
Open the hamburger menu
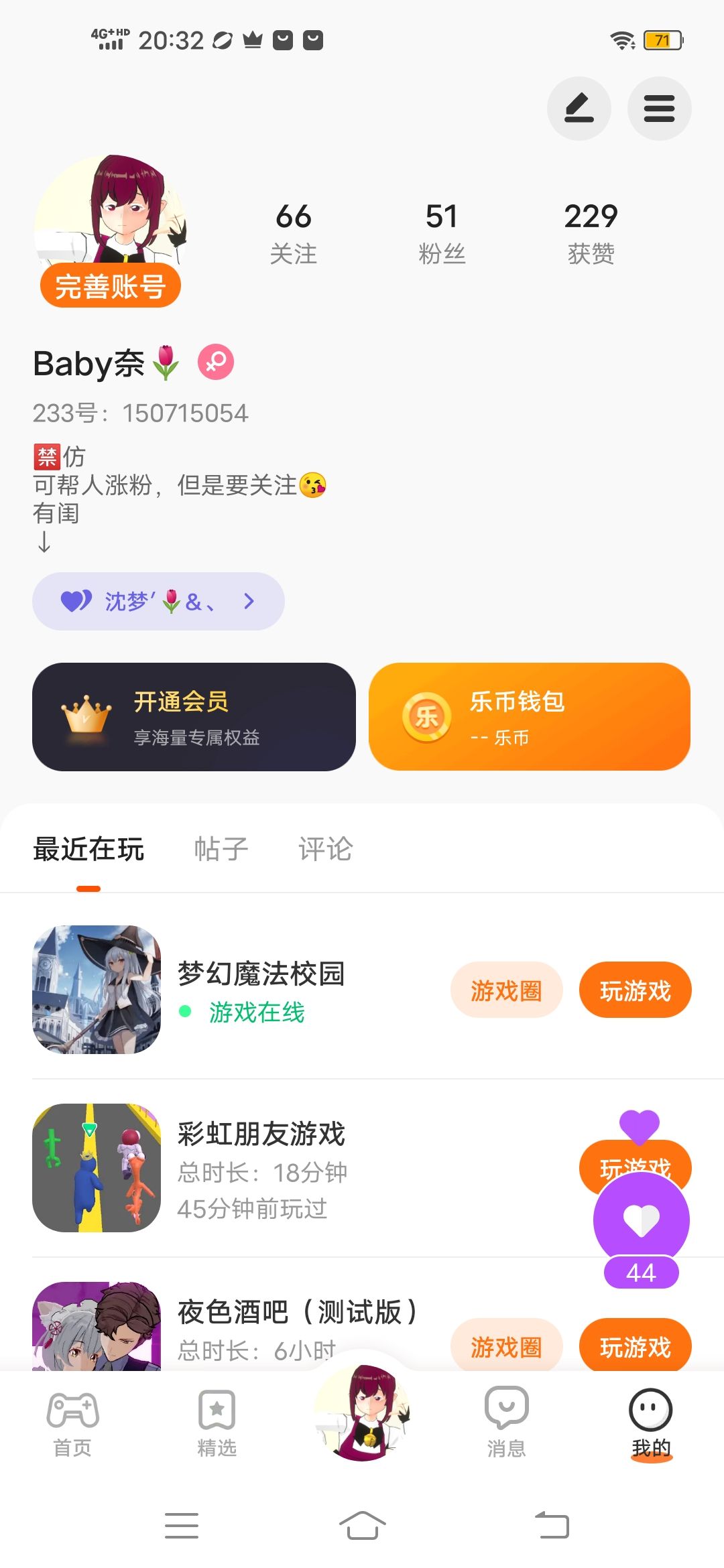(x=659, y=109)
